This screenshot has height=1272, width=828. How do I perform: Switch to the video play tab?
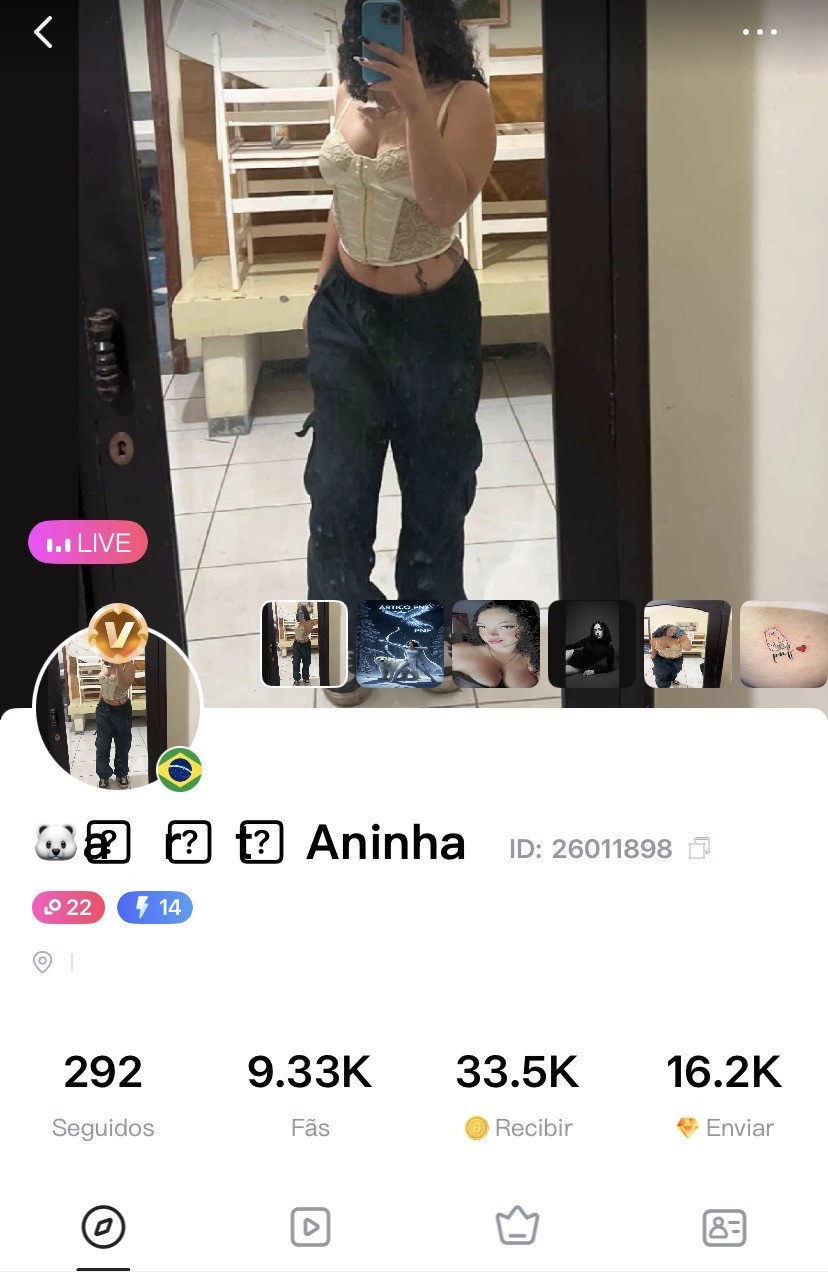(310, 1227)
